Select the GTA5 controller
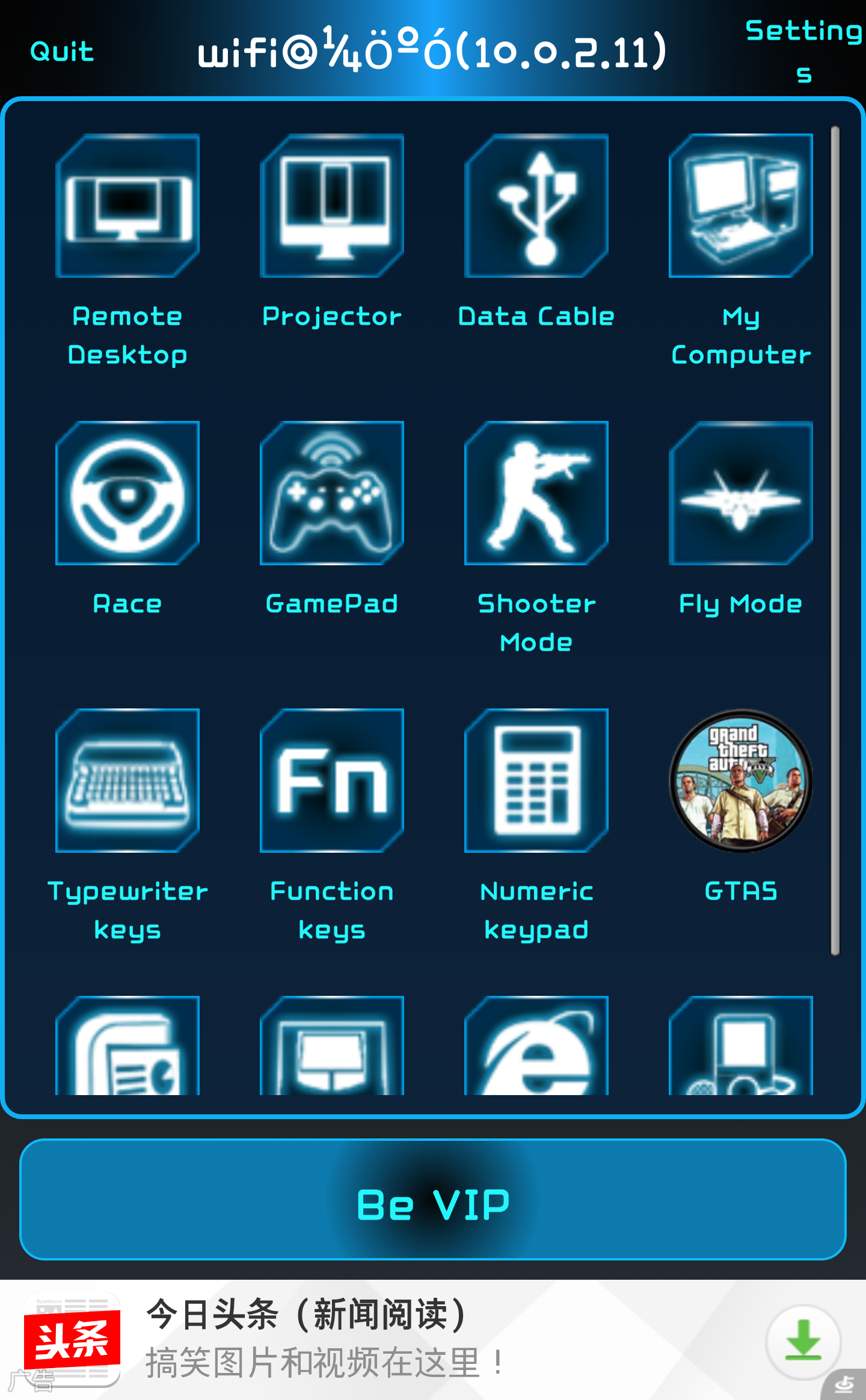 pyautogui.click(x=741, y=781)
